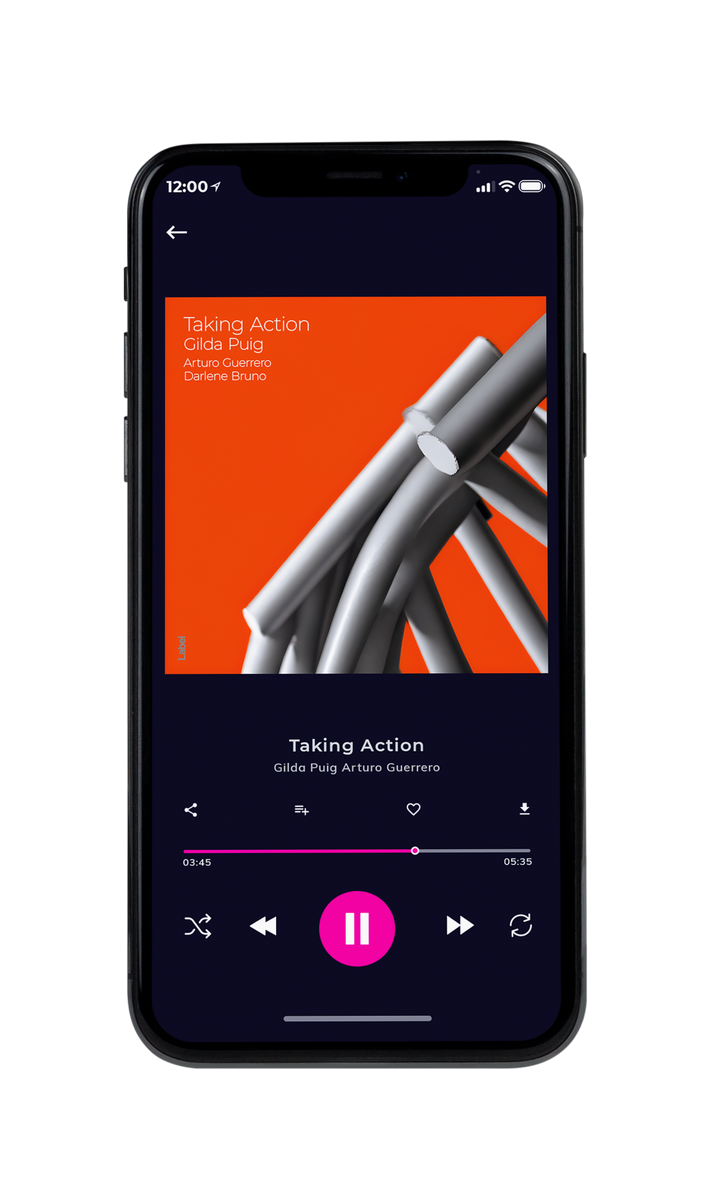Toggle repeat mode
The height and width of the screenshot is (1200, 720).
(x=521, y=926)
